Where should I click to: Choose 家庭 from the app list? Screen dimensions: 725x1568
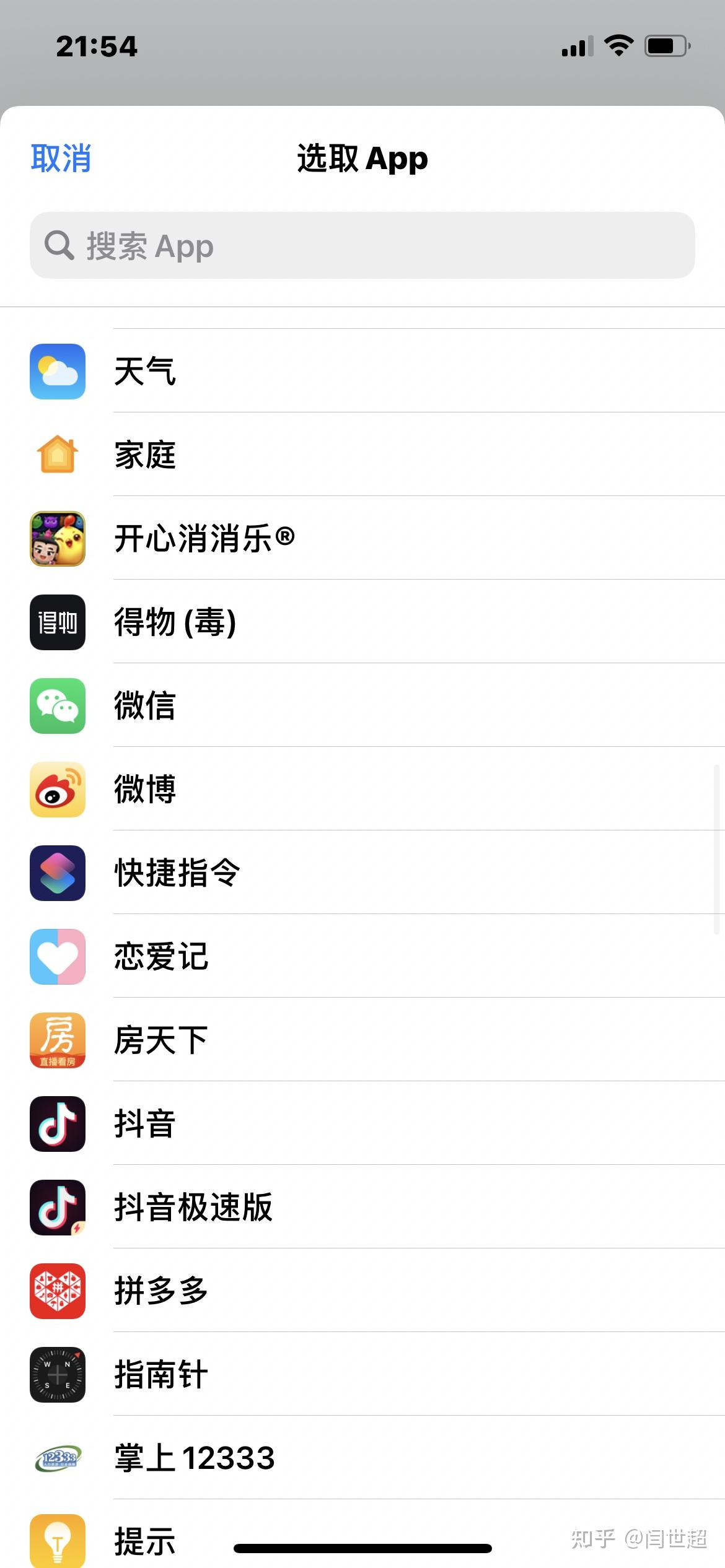pyautogui.click(x=145, y=455)
